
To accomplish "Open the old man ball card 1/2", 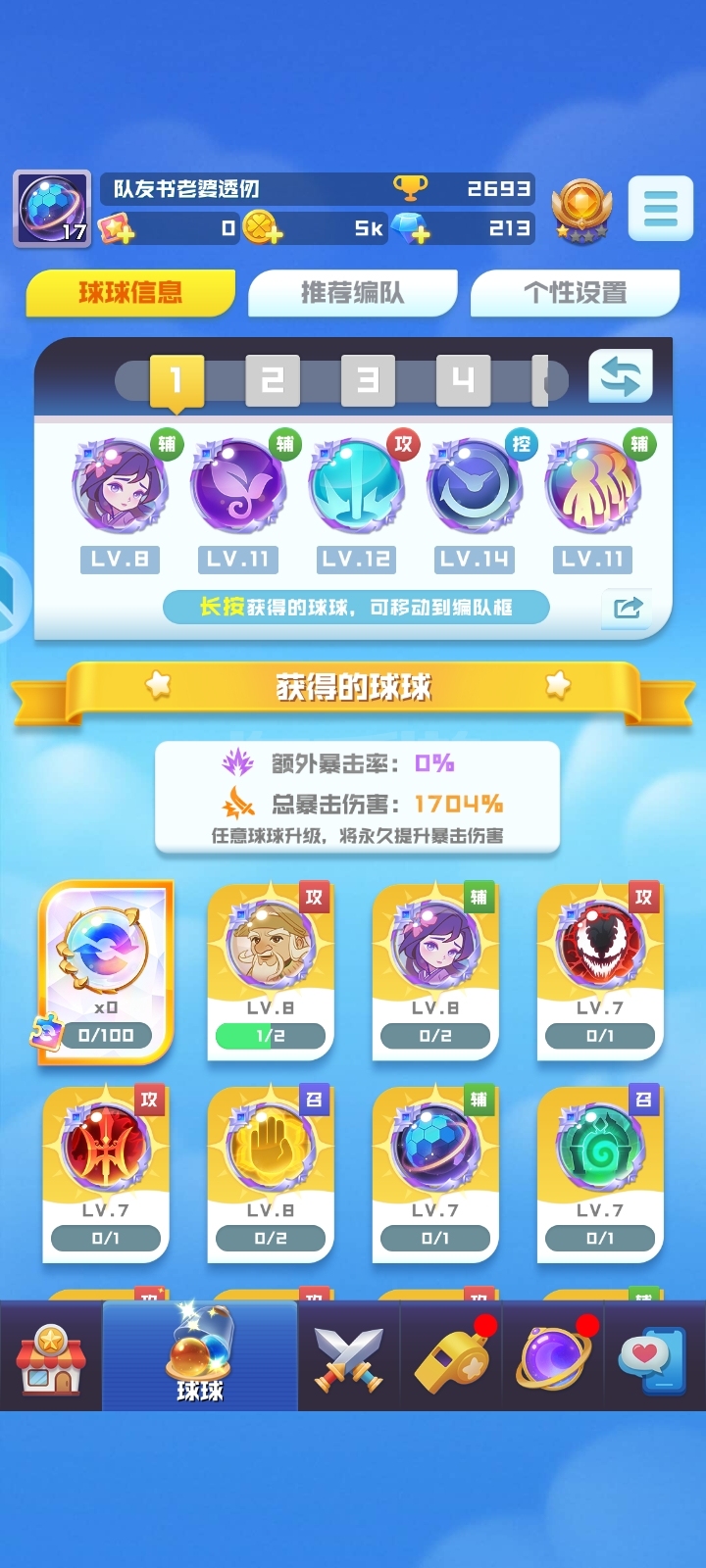I will (271, 970).
